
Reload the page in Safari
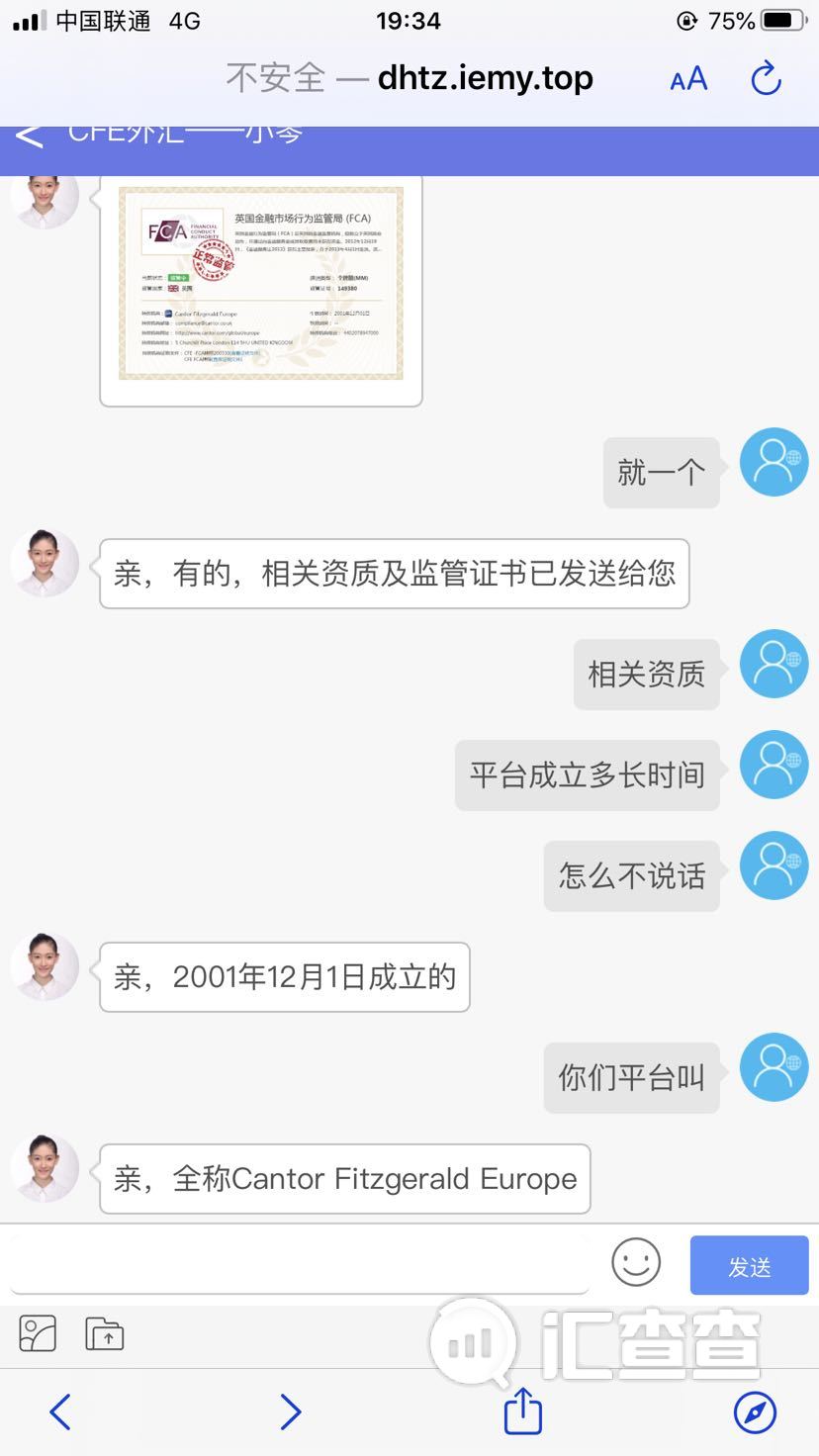click(x=766, y=78)
